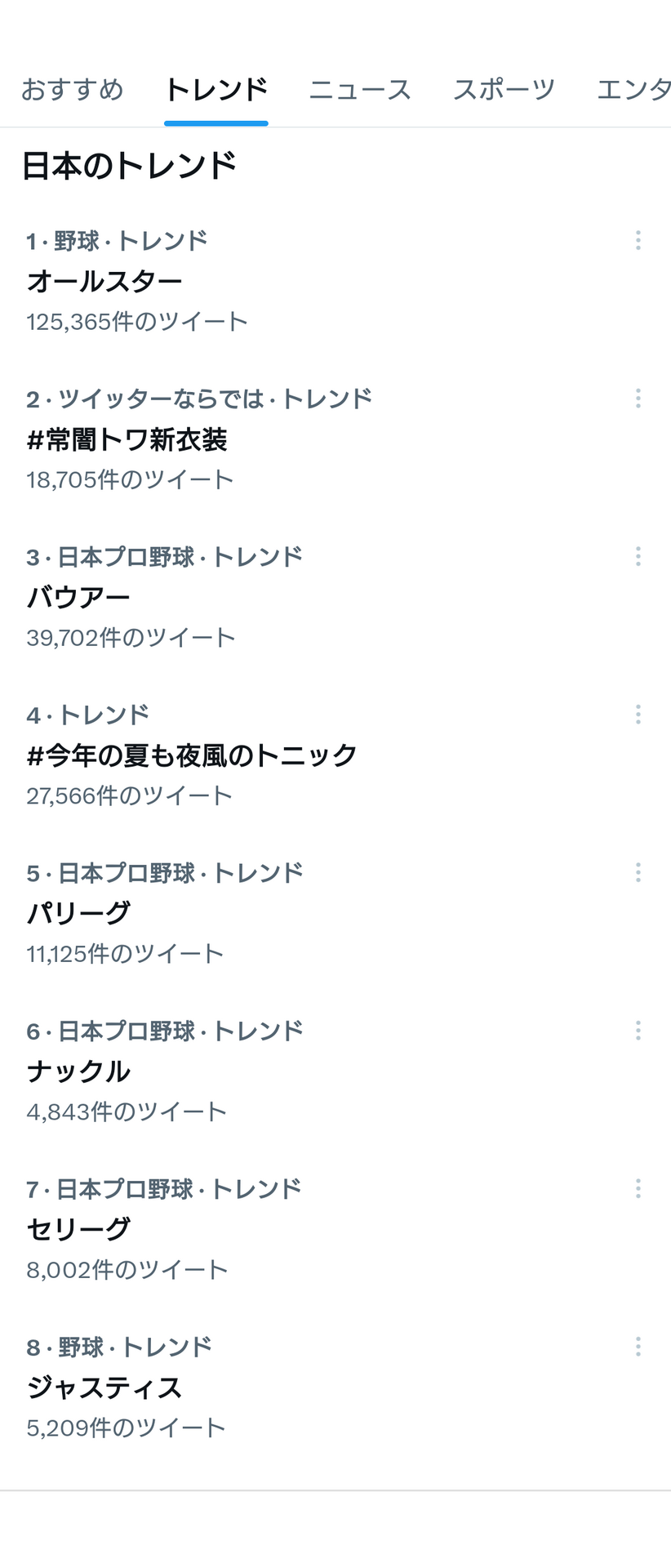Image resolution: width=671 pixels, height=1568 pixels.
Task: Open more options for #常闇トワ新衣装
Action: tap(638, 399)
